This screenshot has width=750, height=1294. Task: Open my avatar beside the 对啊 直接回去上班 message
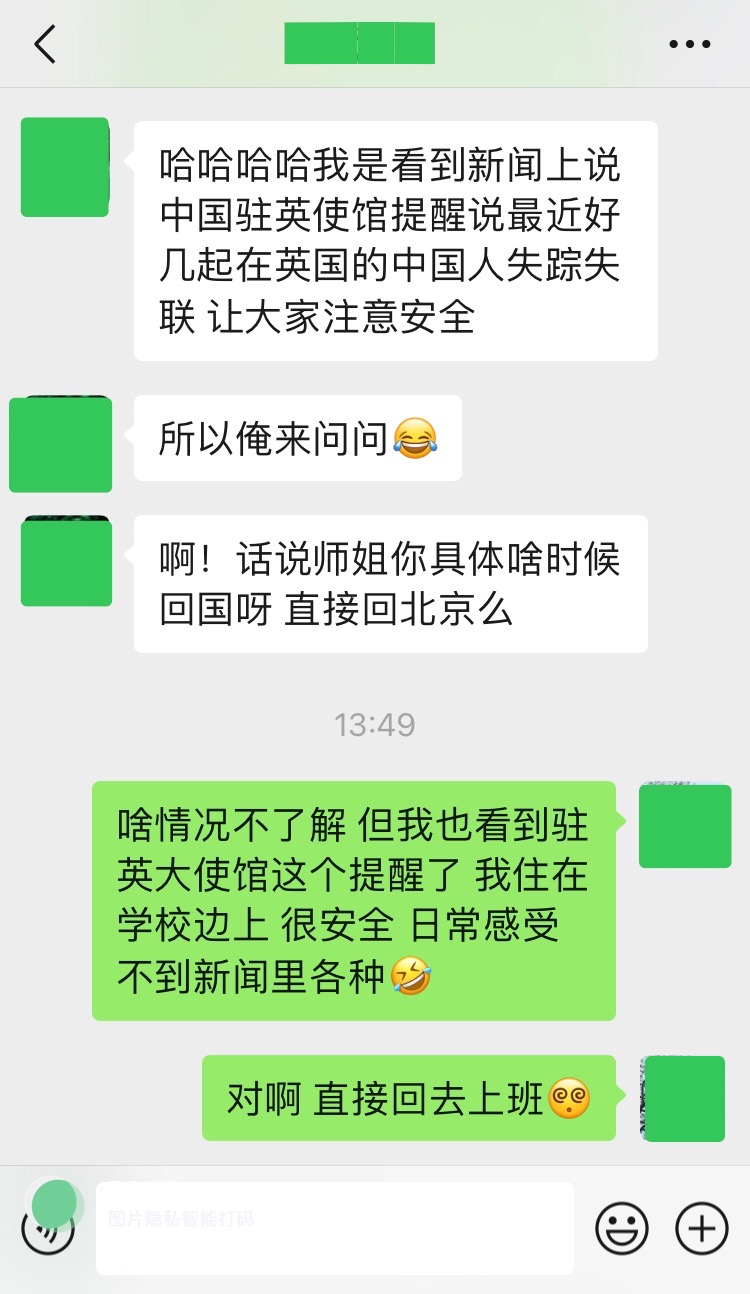[x=684, y=1098]
